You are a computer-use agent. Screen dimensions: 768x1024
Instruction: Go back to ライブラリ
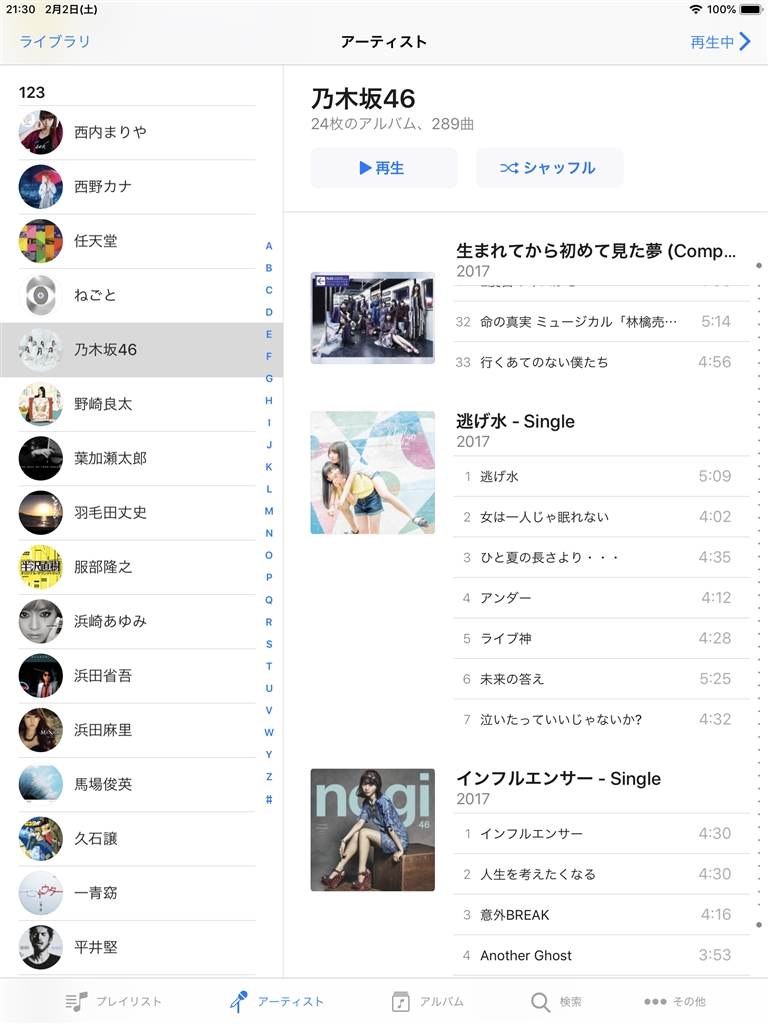click(55, 41)
